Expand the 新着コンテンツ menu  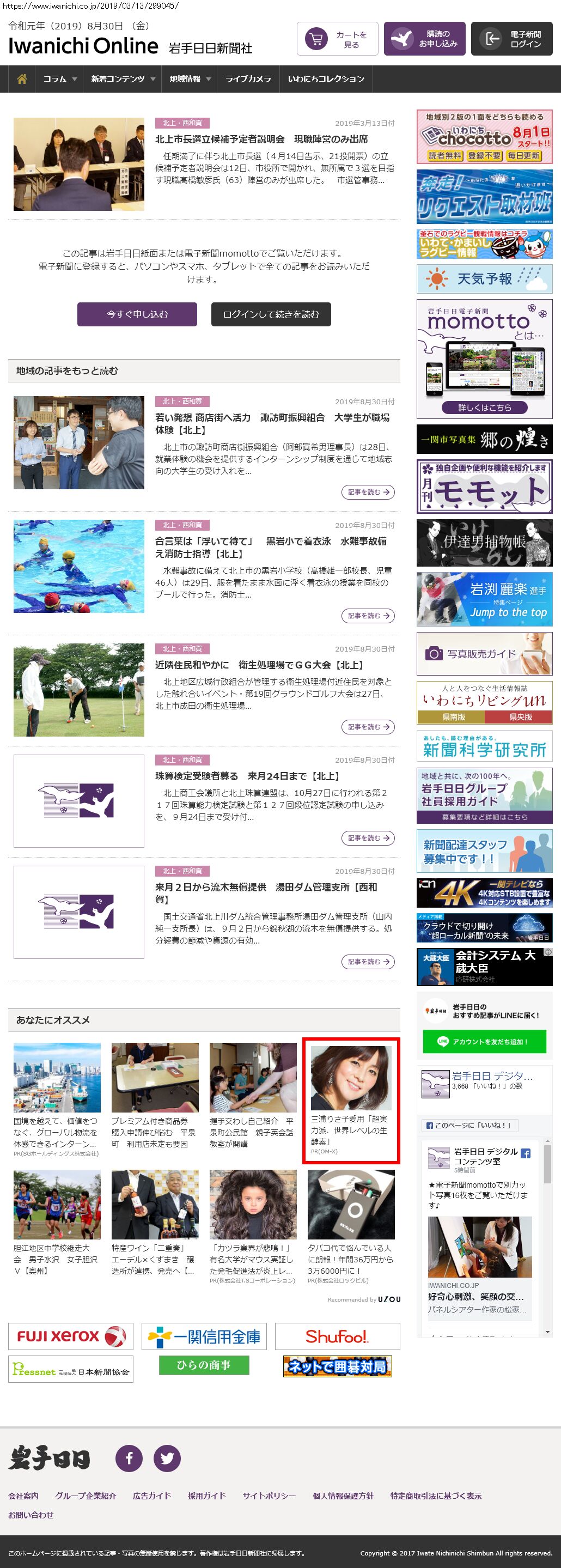point(123,79)
